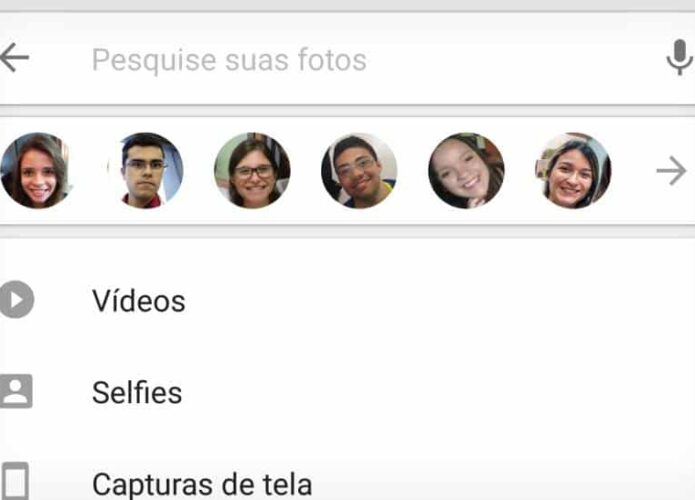This screenshot has width=695, height=500.
Task: Select the Selfies category
Action: [137, 392]
